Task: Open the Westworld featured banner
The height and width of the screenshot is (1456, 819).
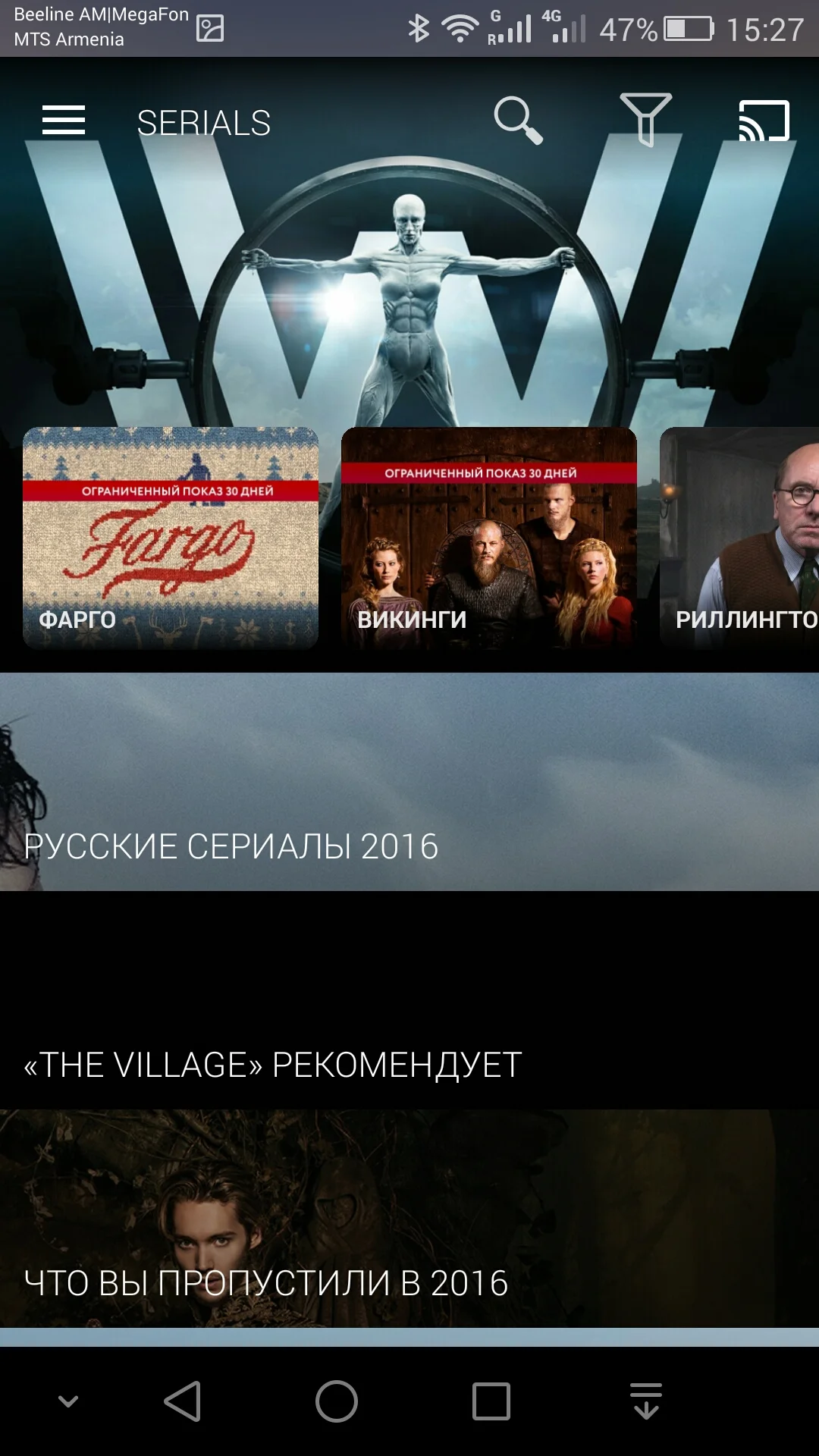Action: coord(409,288)
